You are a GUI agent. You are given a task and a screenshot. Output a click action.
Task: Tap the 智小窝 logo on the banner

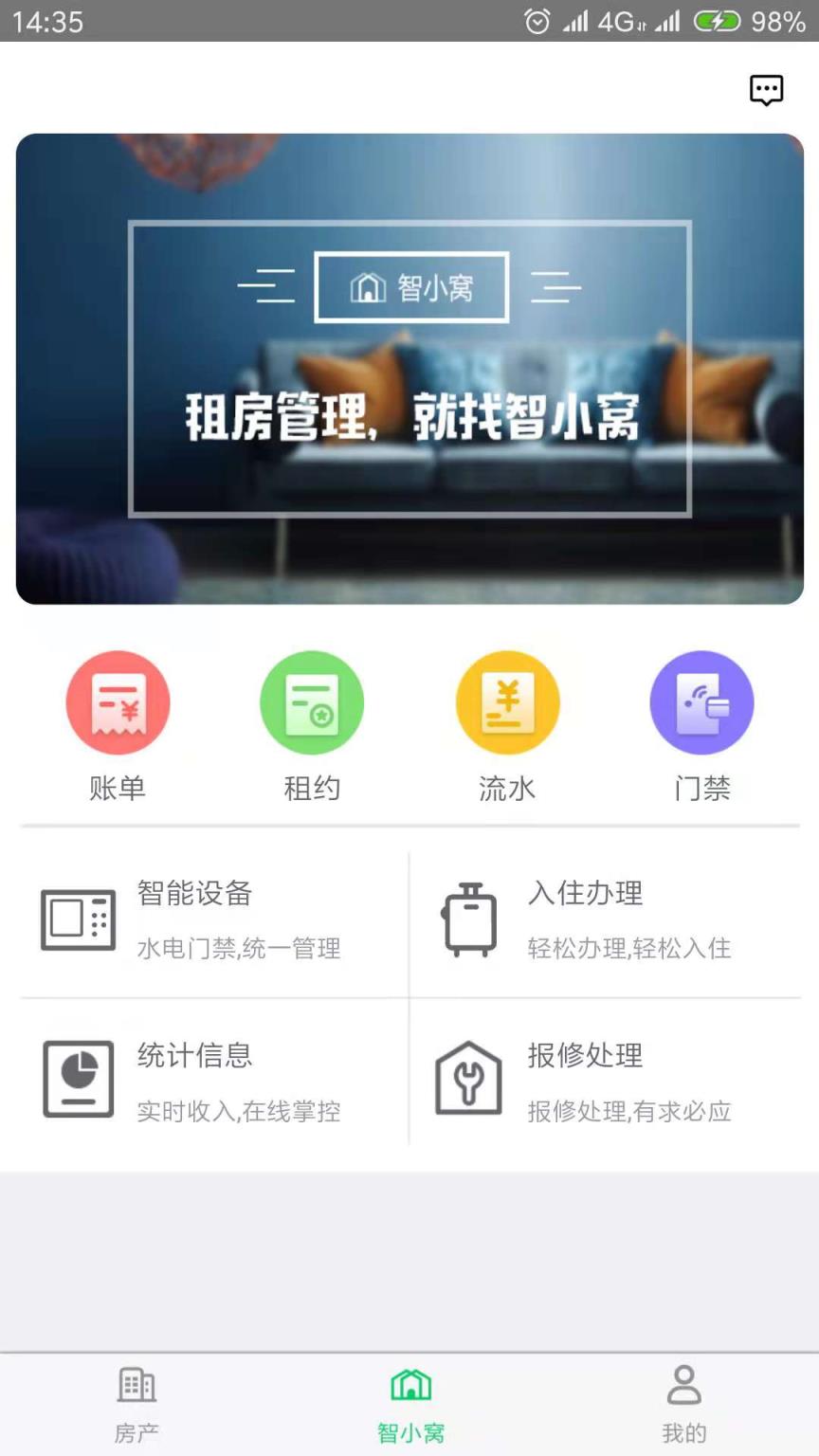click(x=411, y=286)
